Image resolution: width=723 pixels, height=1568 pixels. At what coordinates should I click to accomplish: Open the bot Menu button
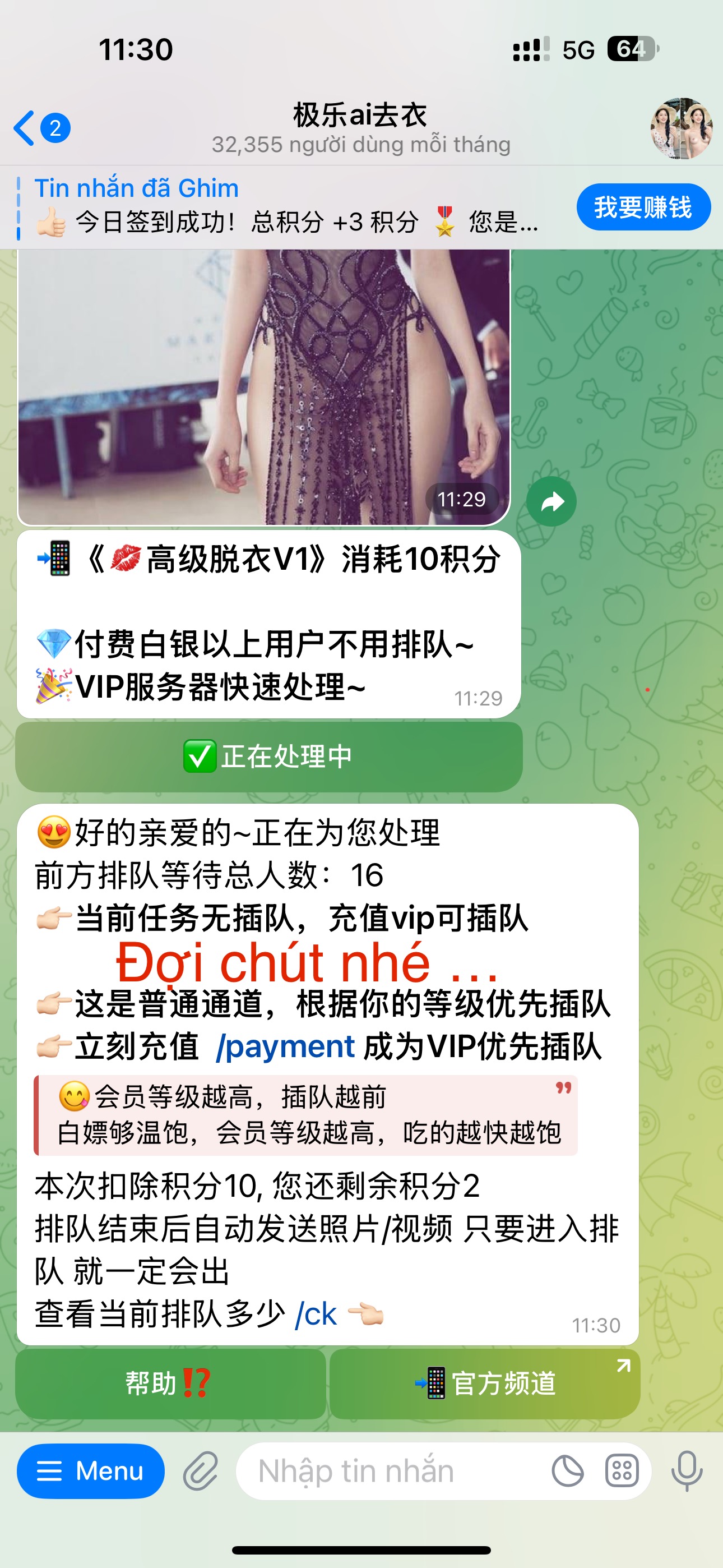click(91, 1470)
